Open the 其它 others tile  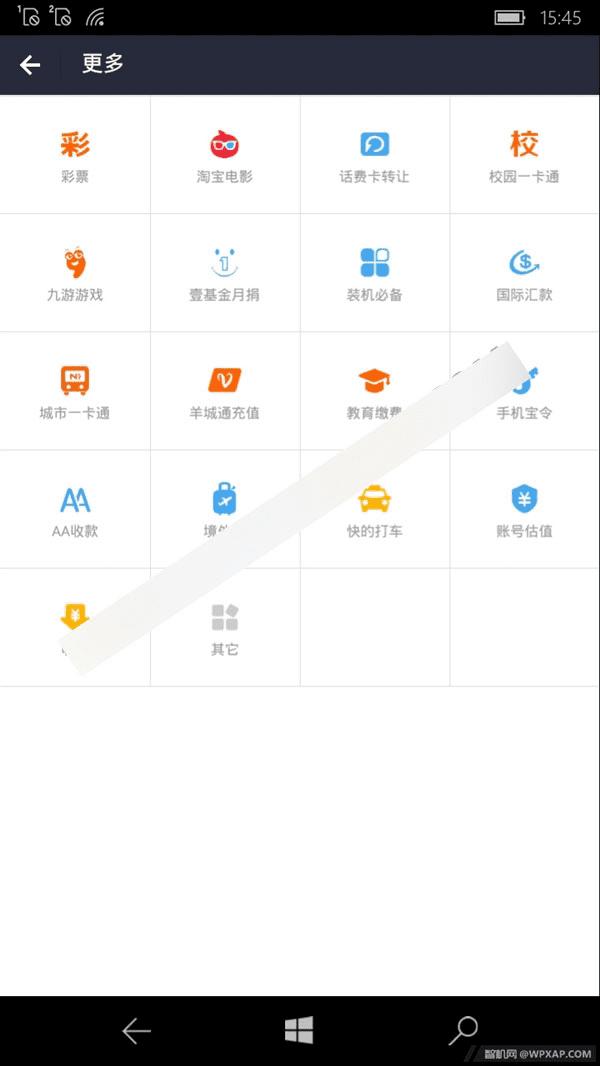coord(225,627)
